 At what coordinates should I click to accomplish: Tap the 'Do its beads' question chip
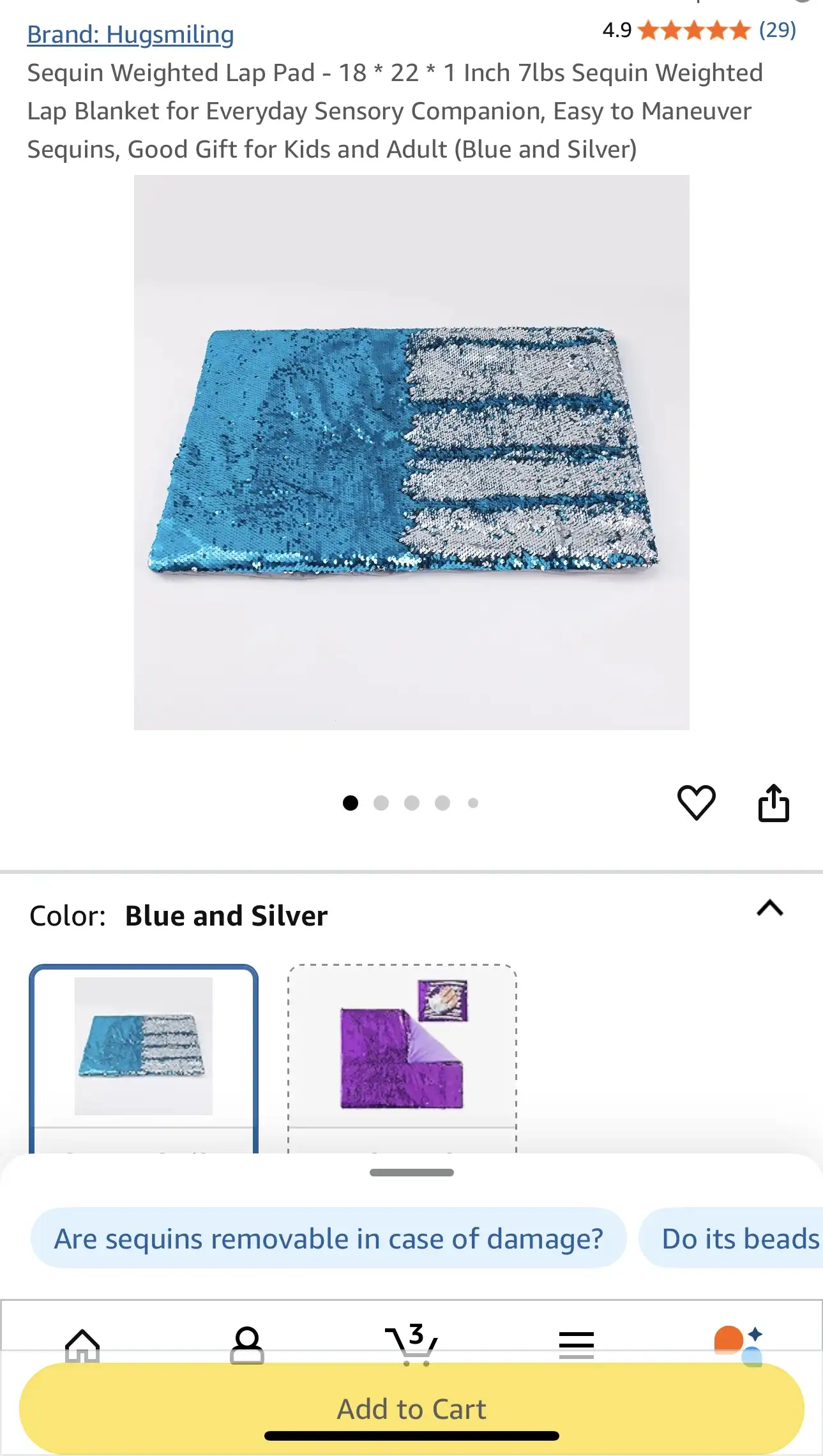coord(734,1239)
